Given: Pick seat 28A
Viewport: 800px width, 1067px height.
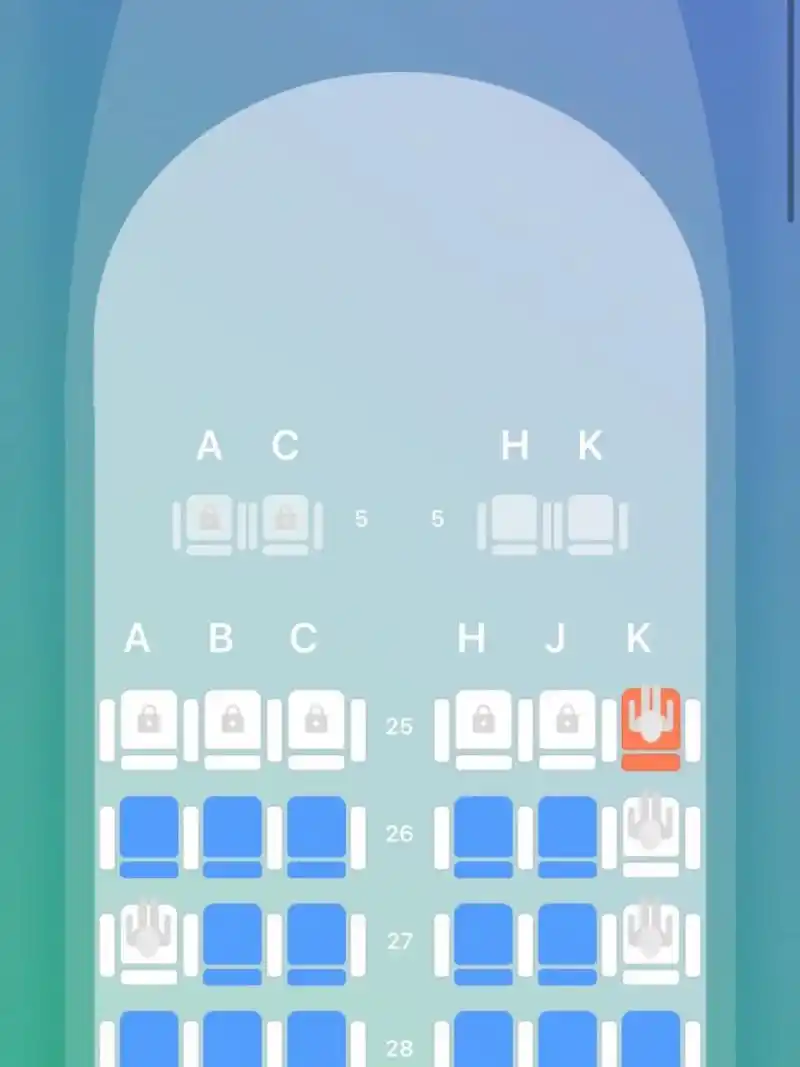Looking at the screenshot, I should [x=149, y=1042].
